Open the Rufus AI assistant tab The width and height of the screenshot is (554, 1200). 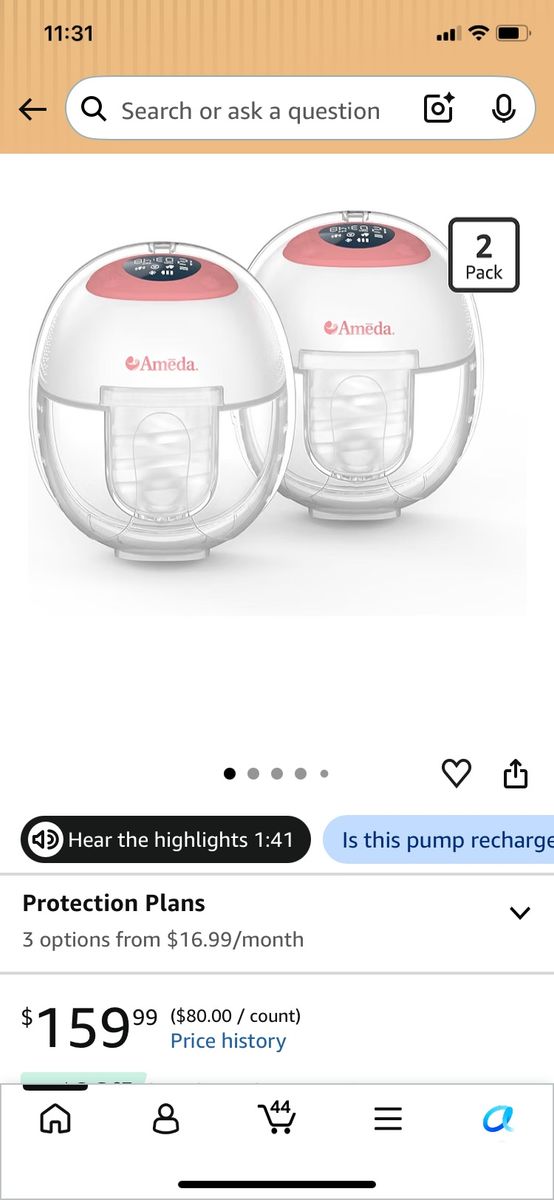point(498,1118)
